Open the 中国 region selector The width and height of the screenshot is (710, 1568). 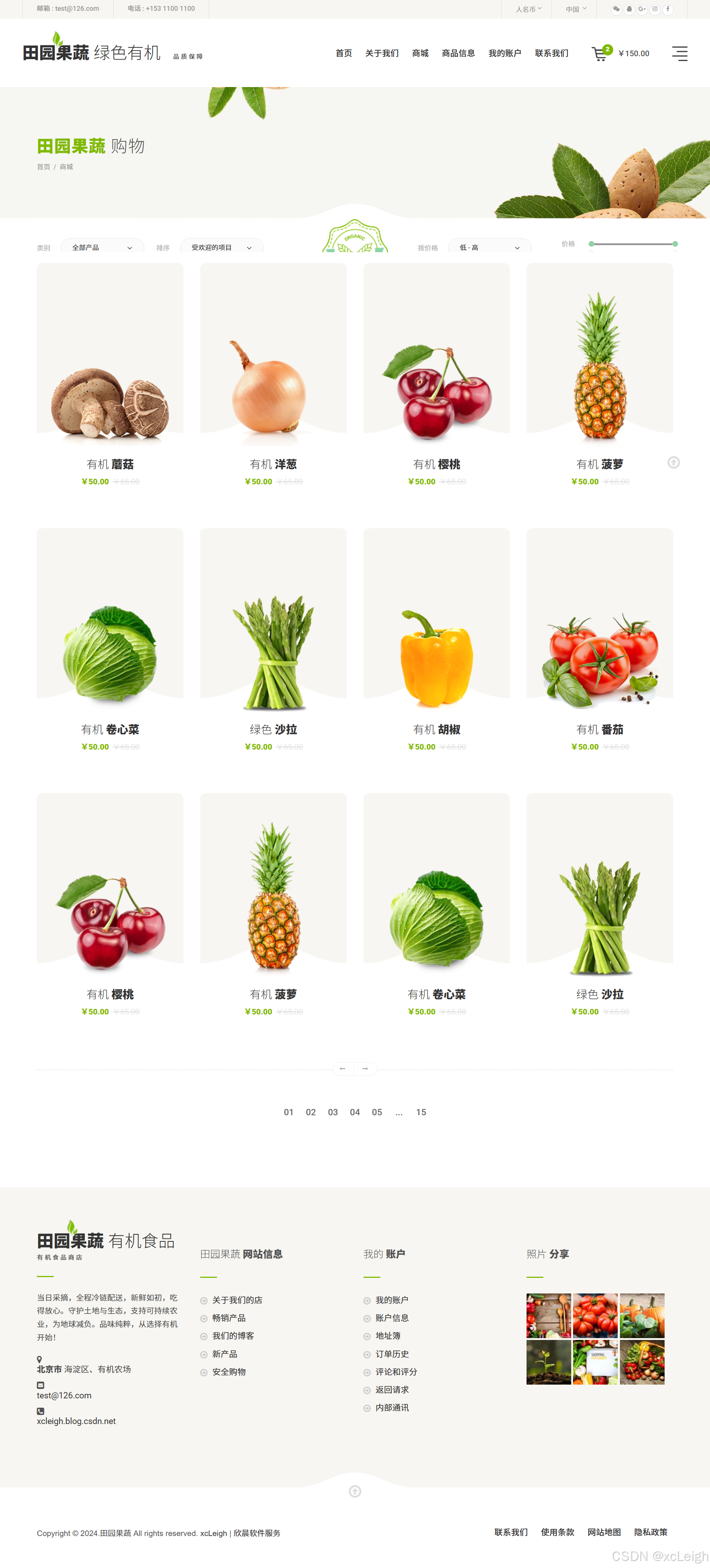tap(575, 9)
